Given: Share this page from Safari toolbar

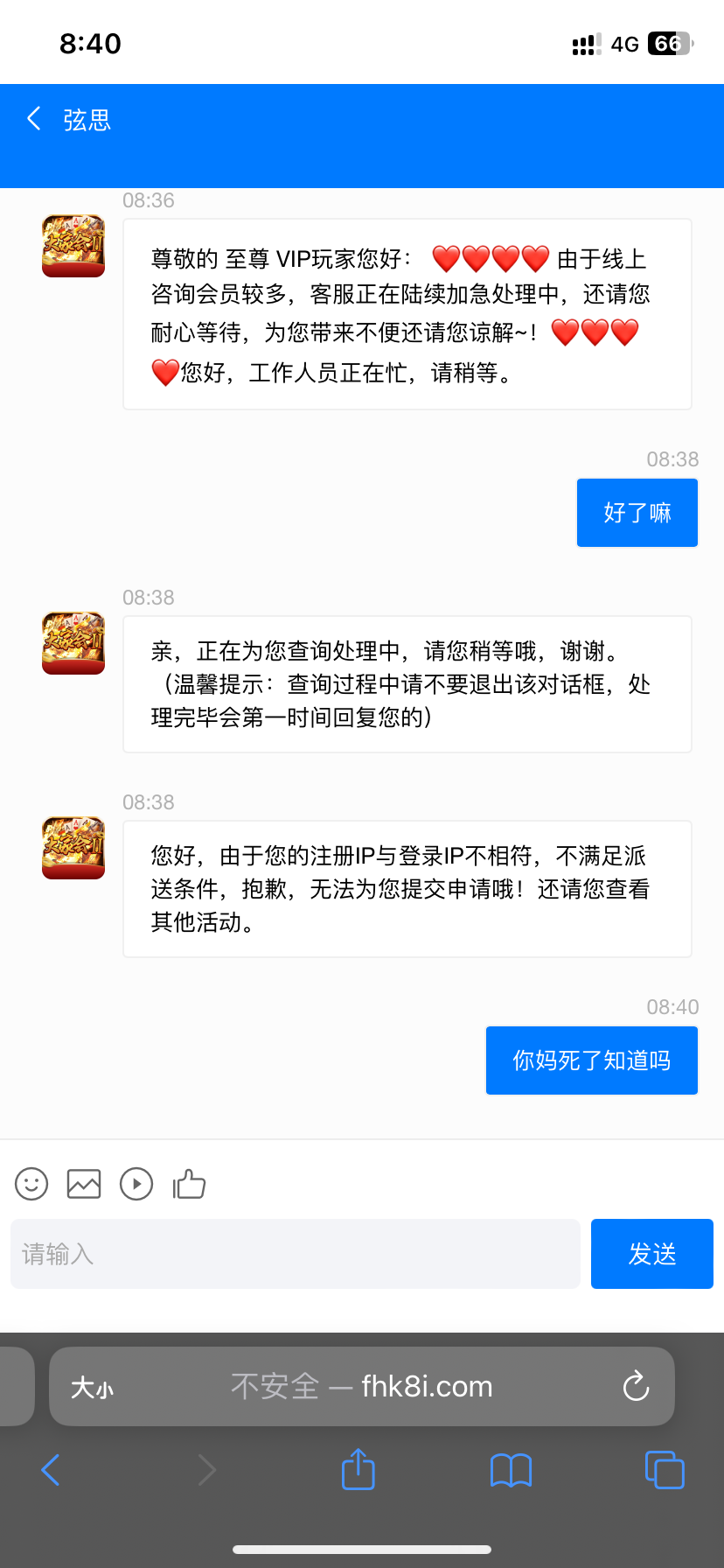Looking at the screenshot, I should (358, 1469).
